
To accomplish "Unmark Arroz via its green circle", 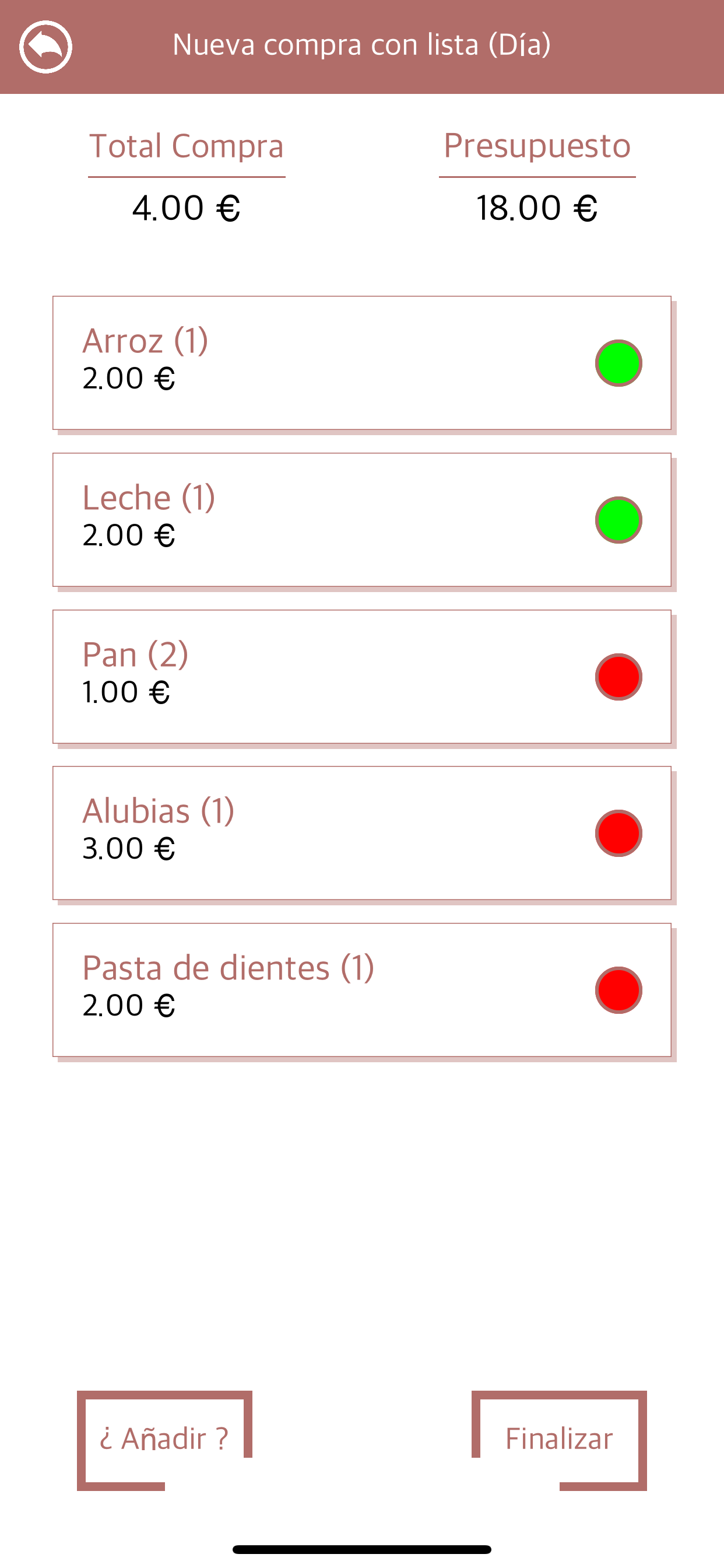I will tap(618, 363).
